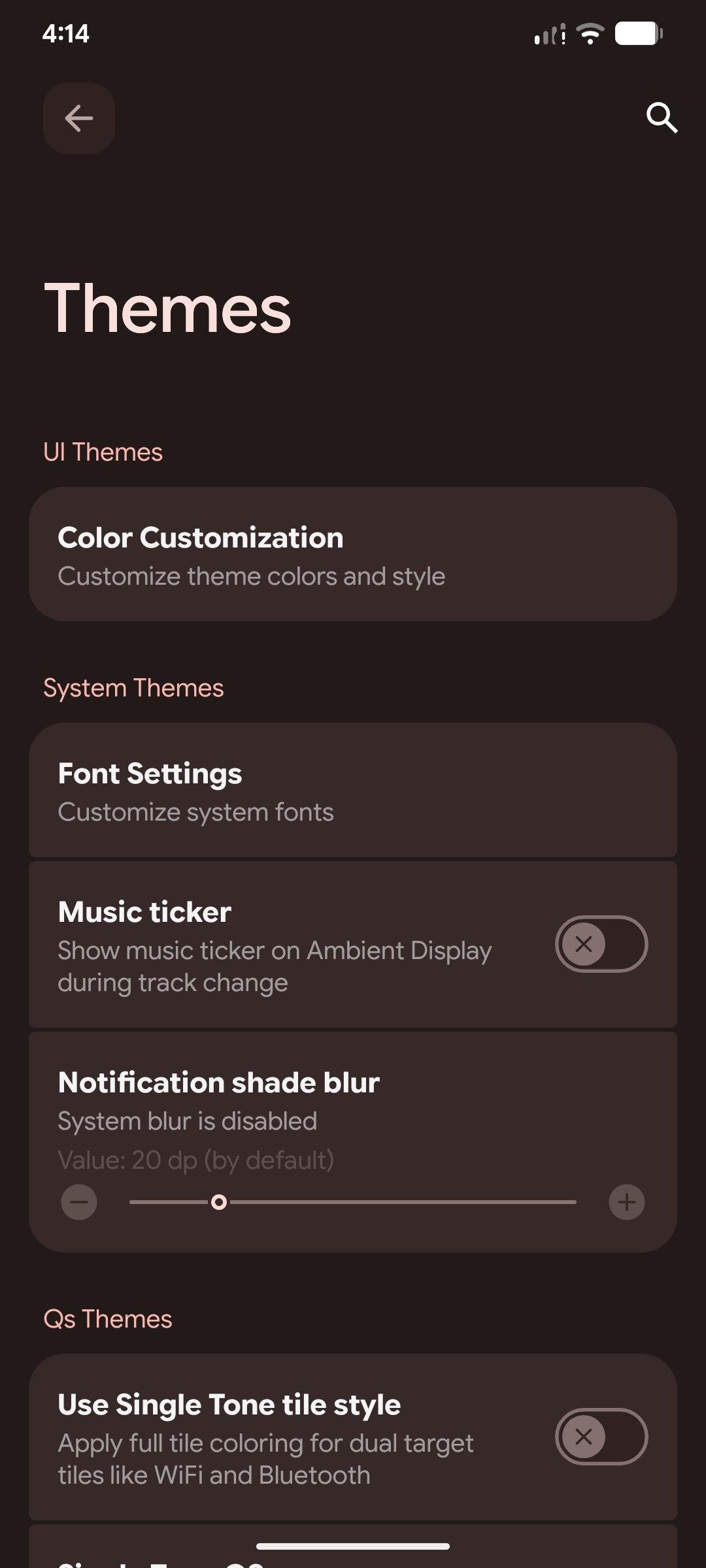Increase blur value with the plus button
The height and width of the screenshot is (1568, 706).
[626, 1202]
